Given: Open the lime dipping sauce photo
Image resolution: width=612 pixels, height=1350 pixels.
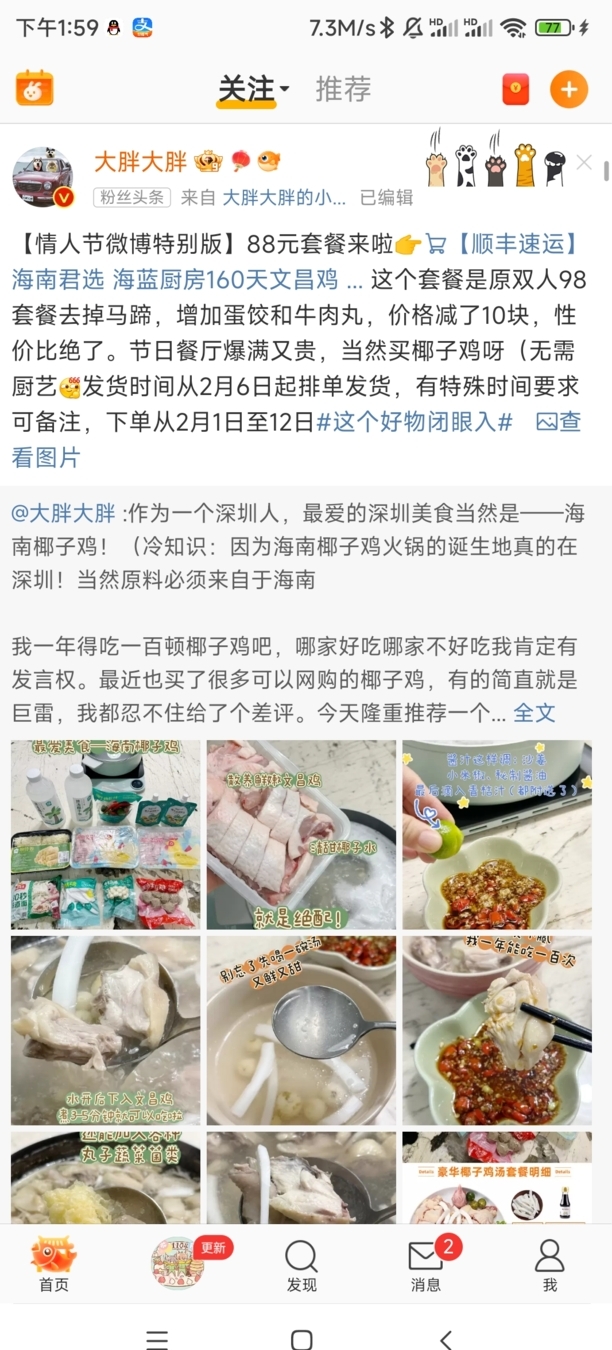Looking at the screenshot, I should (x=497, y=834).
